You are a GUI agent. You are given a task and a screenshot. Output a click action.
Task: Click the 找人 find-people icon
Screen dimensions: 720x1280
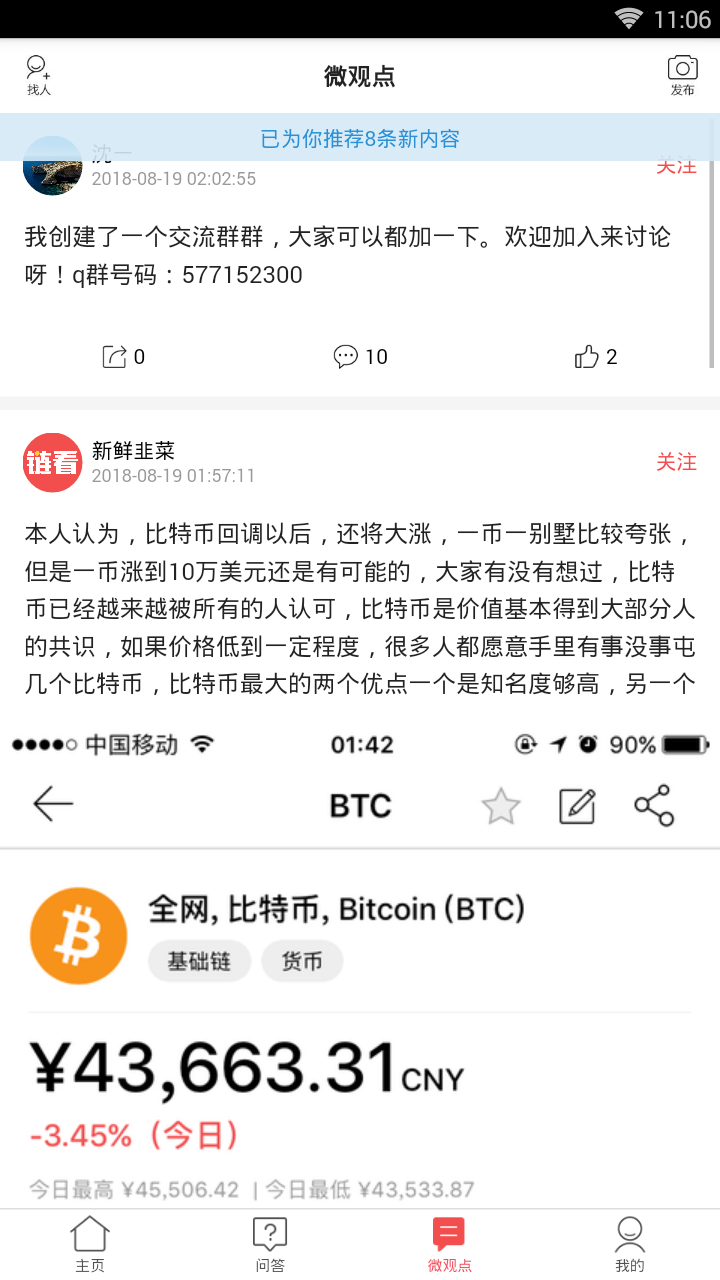[36, 75]
